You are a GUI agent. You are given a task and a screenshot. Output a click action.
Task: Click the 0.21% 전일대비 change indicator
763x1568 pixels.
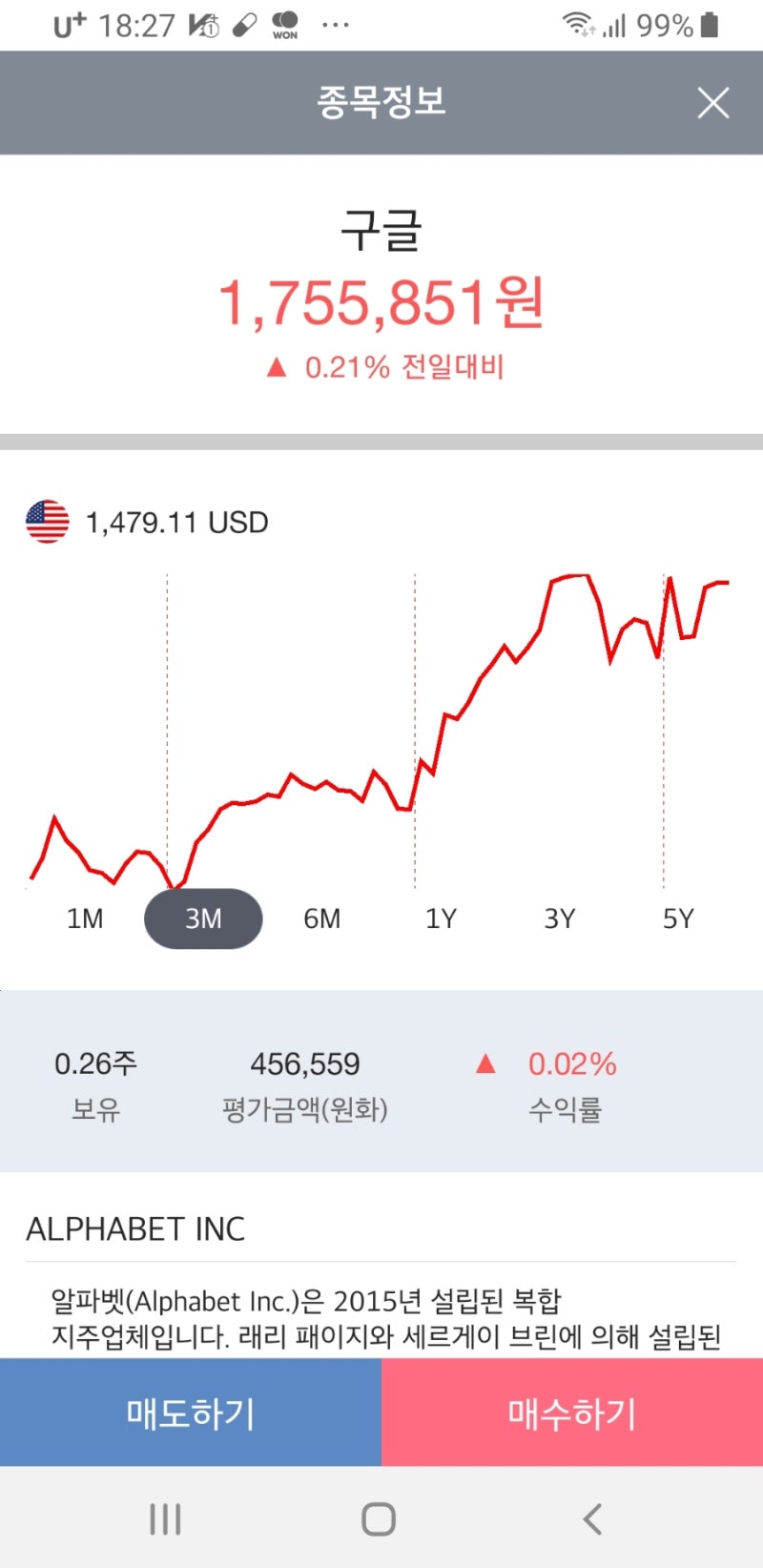pyautogui.click(x=381, y=365)
